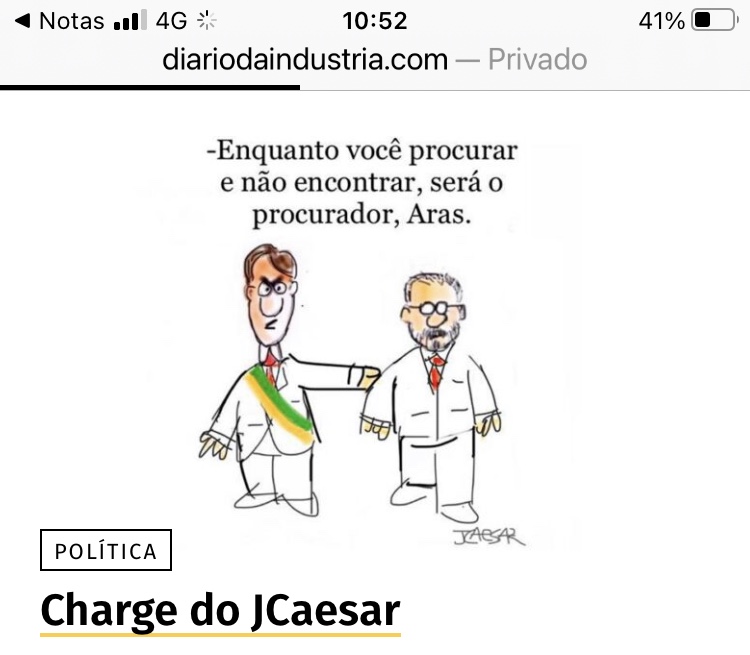Screen dimensions: 750x655
Task: Open the Charge do JCaesar article
Action: tap(220, 610)
